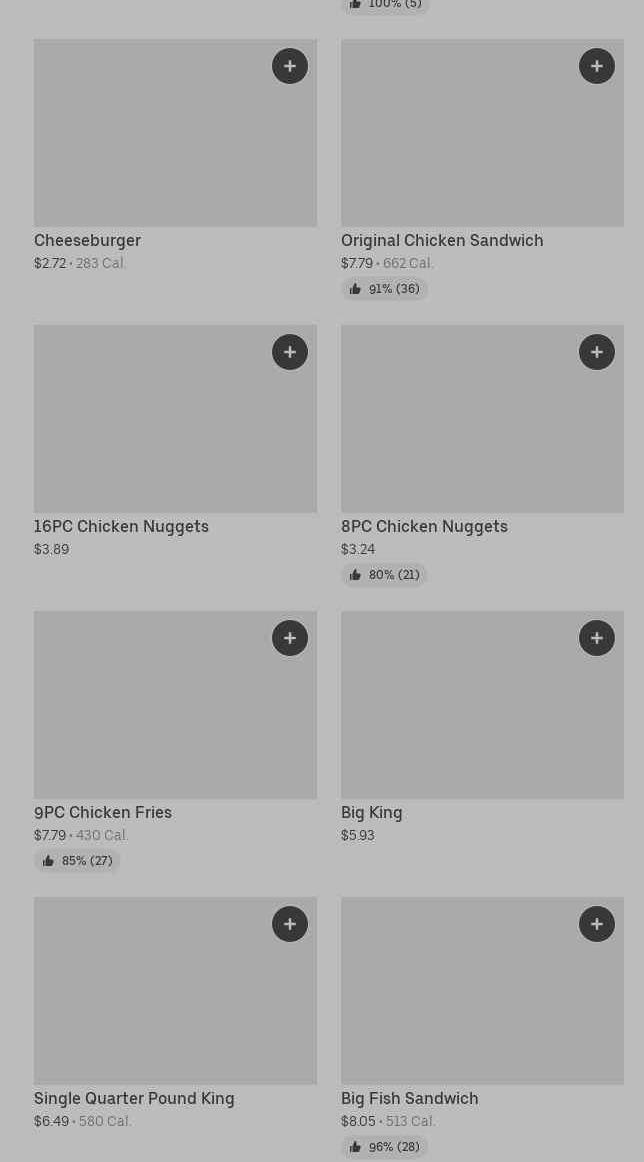644x1162 pixels.
Task: Add 16PC Chicken Nuggets to cart
Action: click(290, 352)
